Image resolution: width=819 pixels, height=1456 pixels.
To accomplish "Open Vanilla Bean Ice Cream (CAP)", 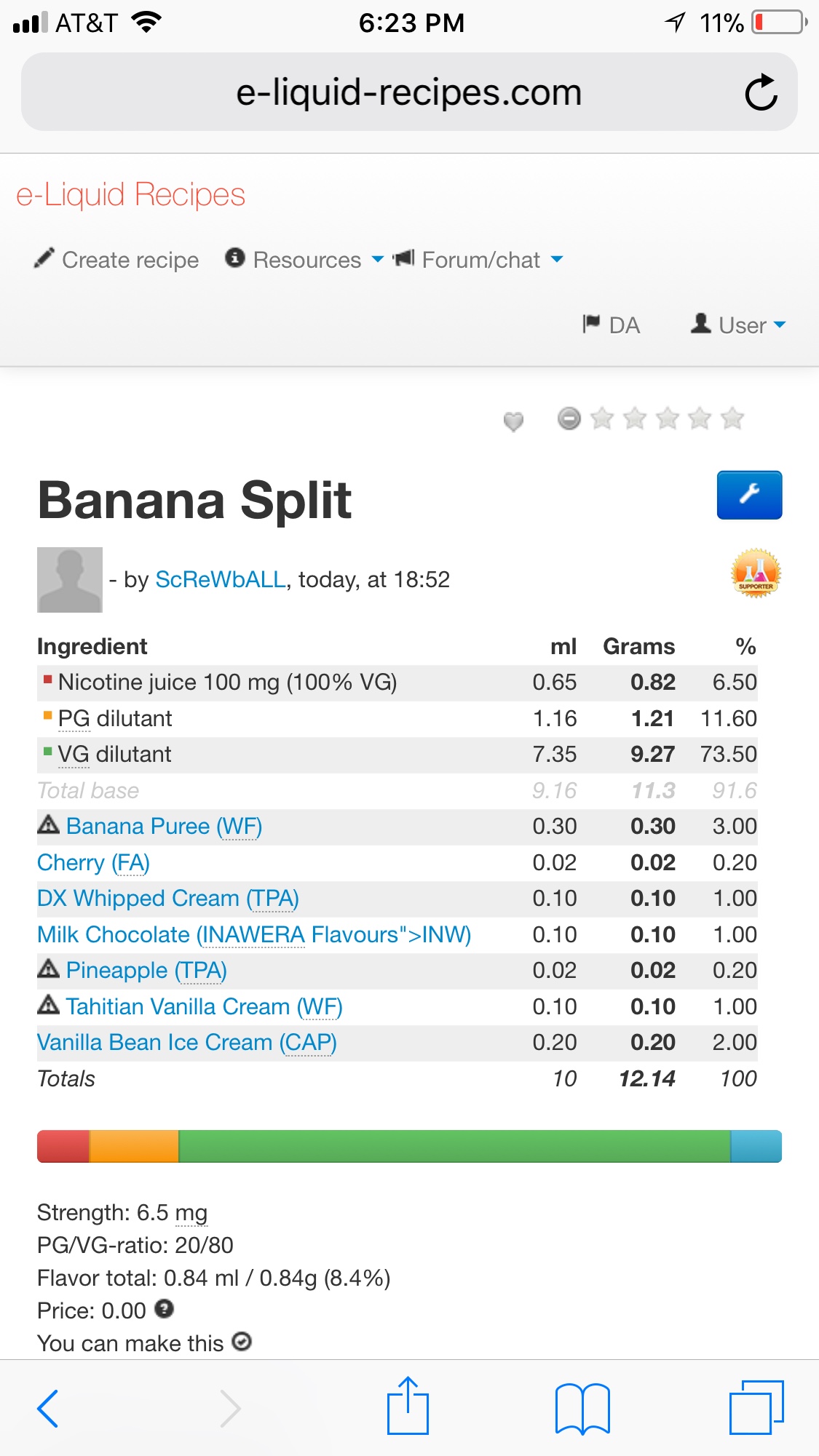I will point(187,1043).
